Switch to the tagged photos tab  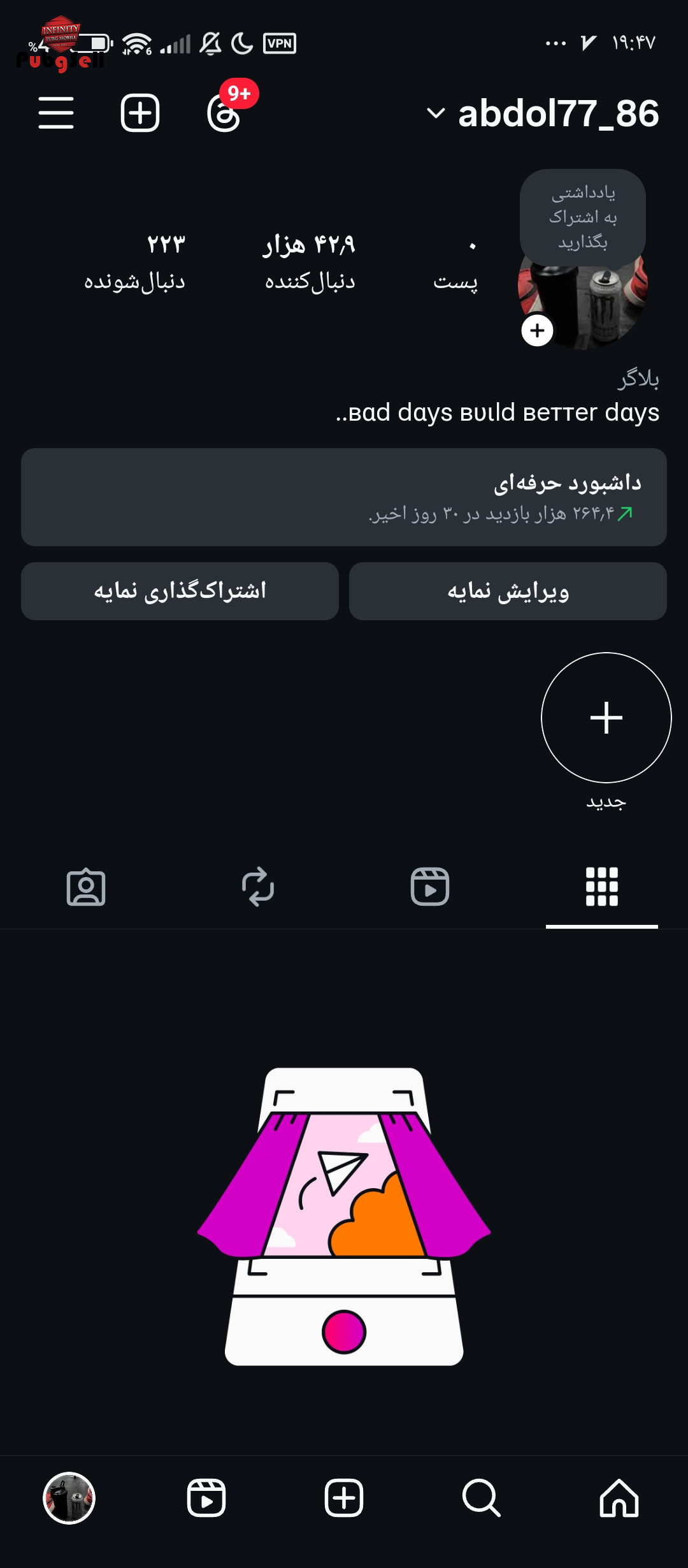86,887
